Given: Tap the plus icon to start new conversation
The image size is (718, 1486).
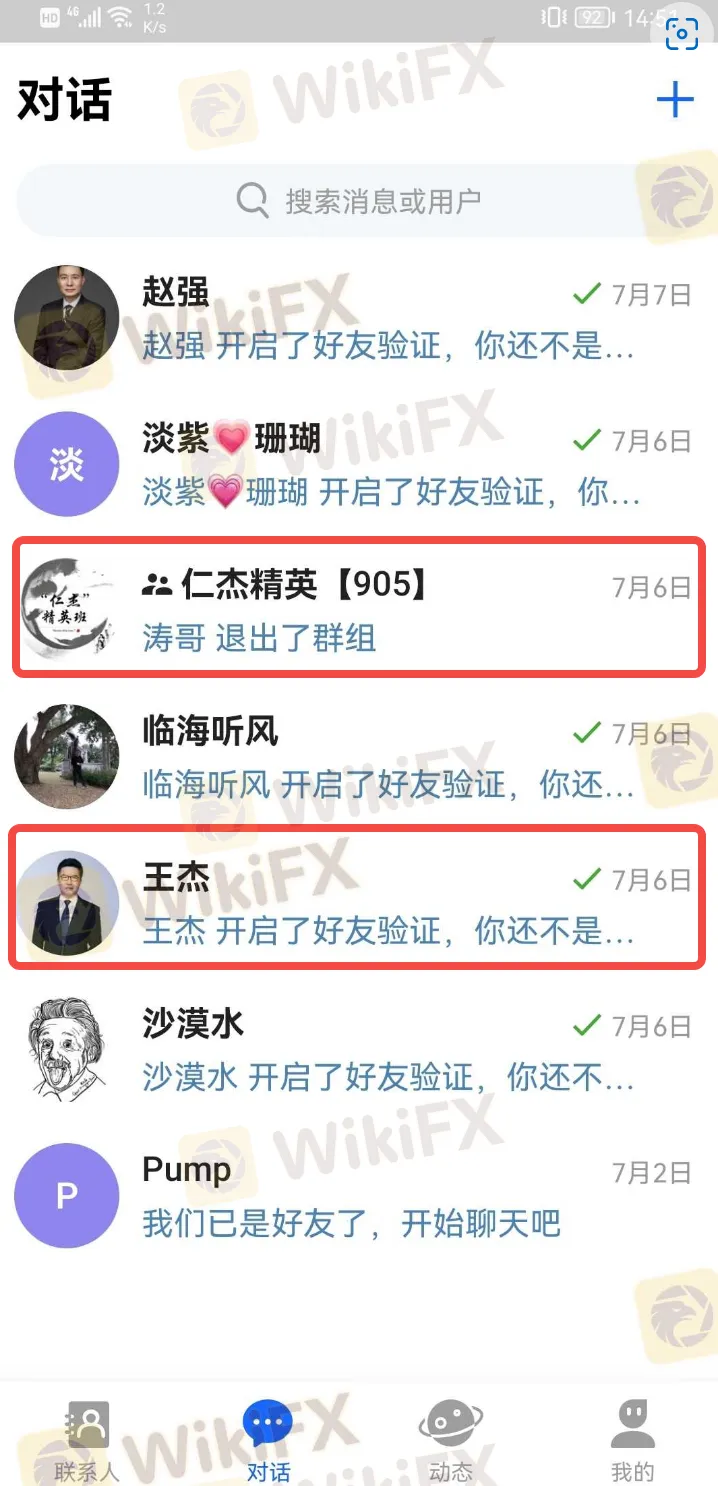Looking at the screenshot, I should 675,99.
